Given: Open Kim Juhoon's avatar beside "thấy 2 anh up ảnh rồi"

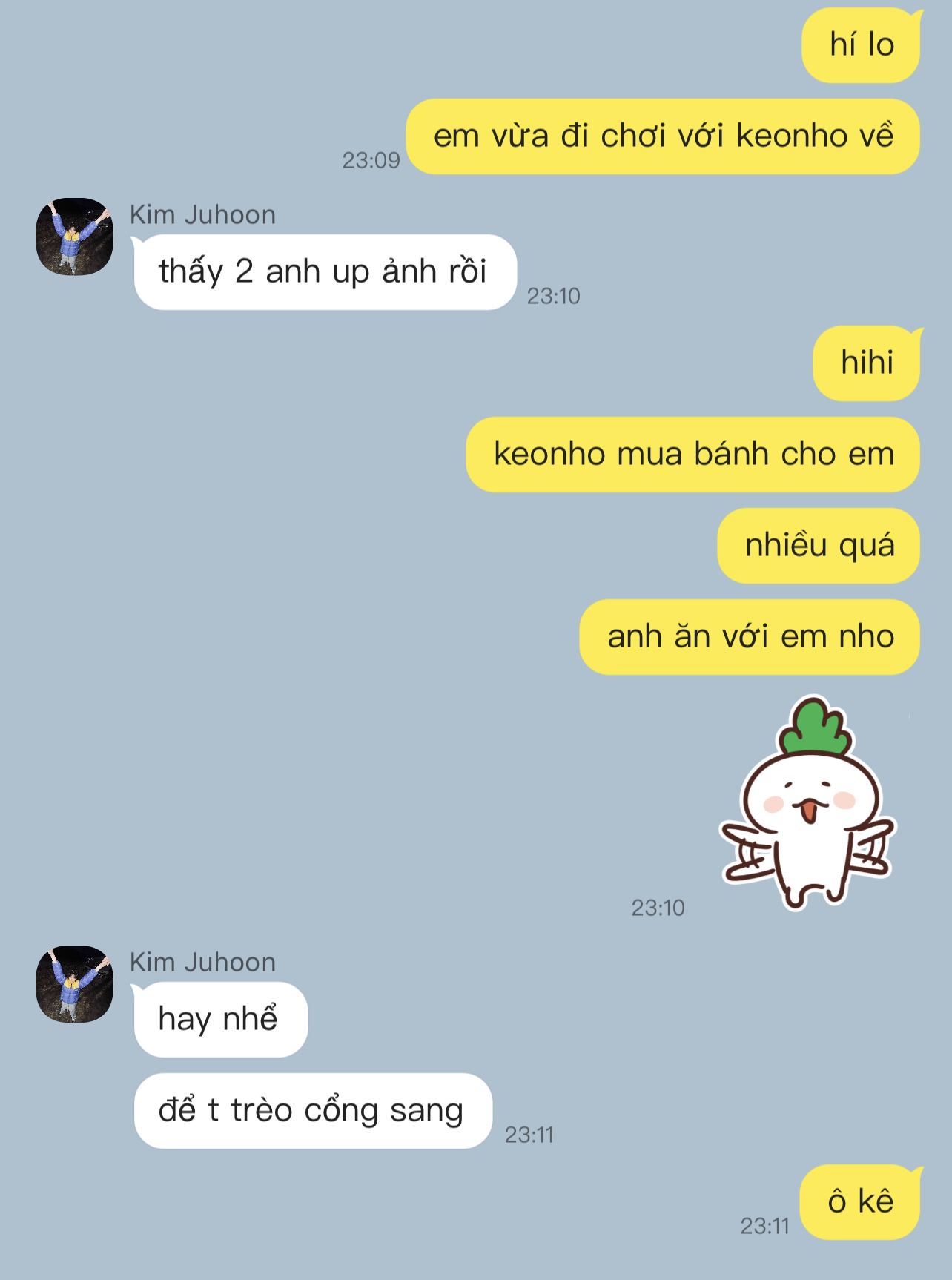Looking at the screenshot, I should tap(74, 237).
